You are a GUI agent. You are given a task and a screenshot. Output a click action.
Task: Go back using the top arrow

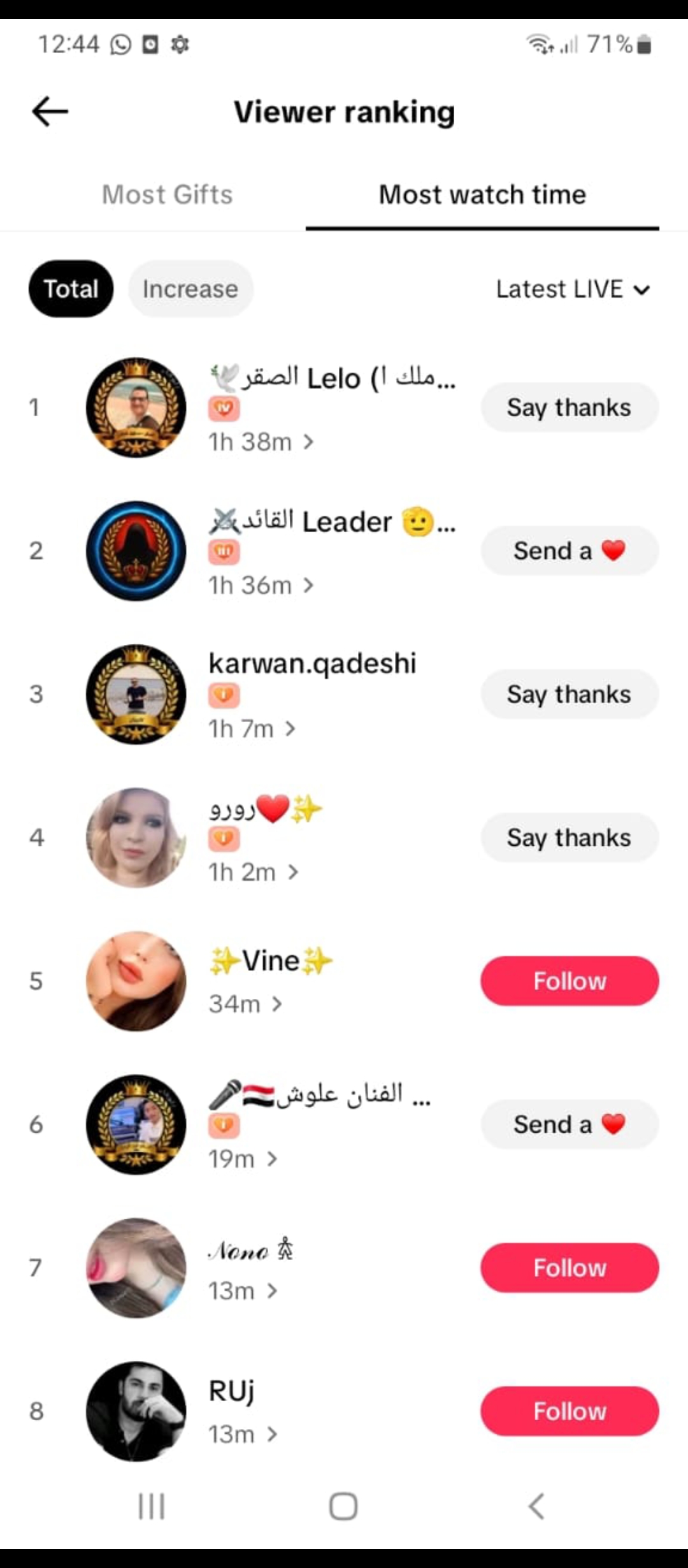pos(50,112)
